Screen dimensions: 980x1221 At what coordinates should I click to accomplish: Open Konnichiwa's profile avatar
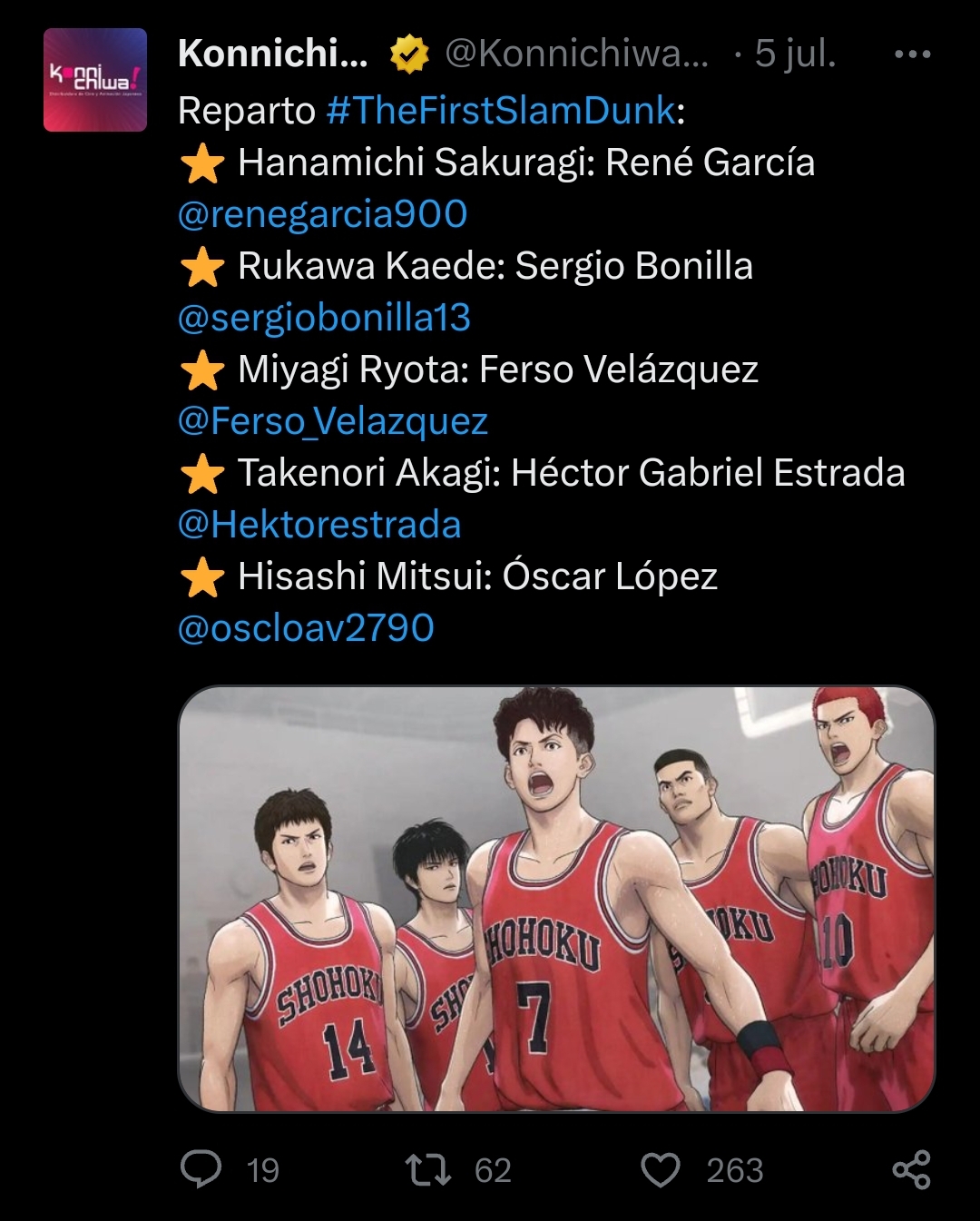(x=95, y=80)
